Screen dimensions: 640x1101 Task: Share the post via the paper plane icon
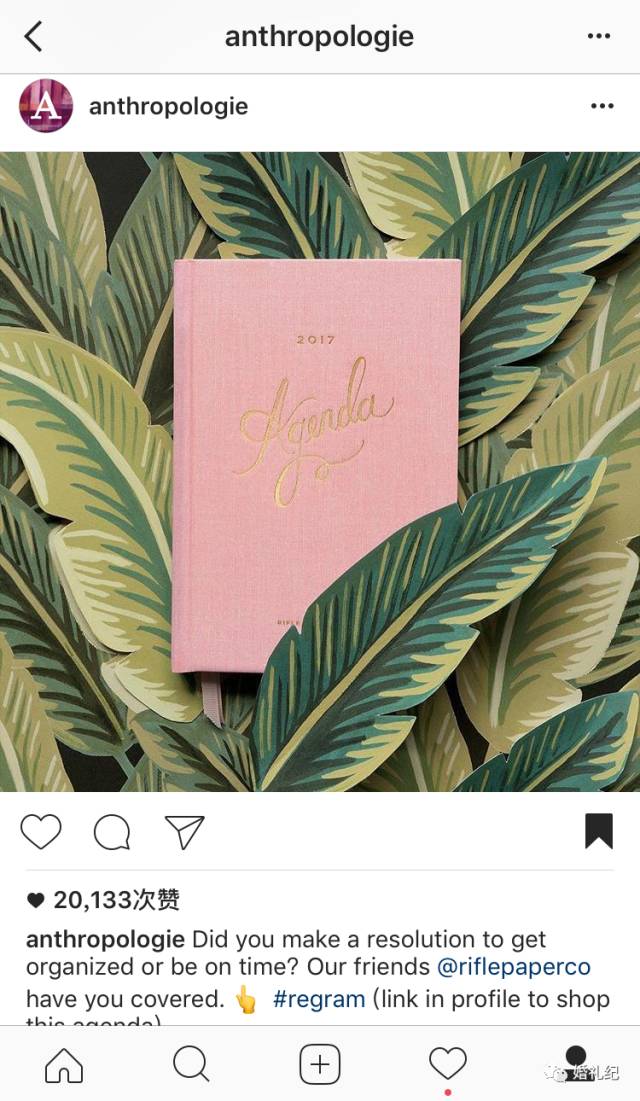click(x=184, y=832)
